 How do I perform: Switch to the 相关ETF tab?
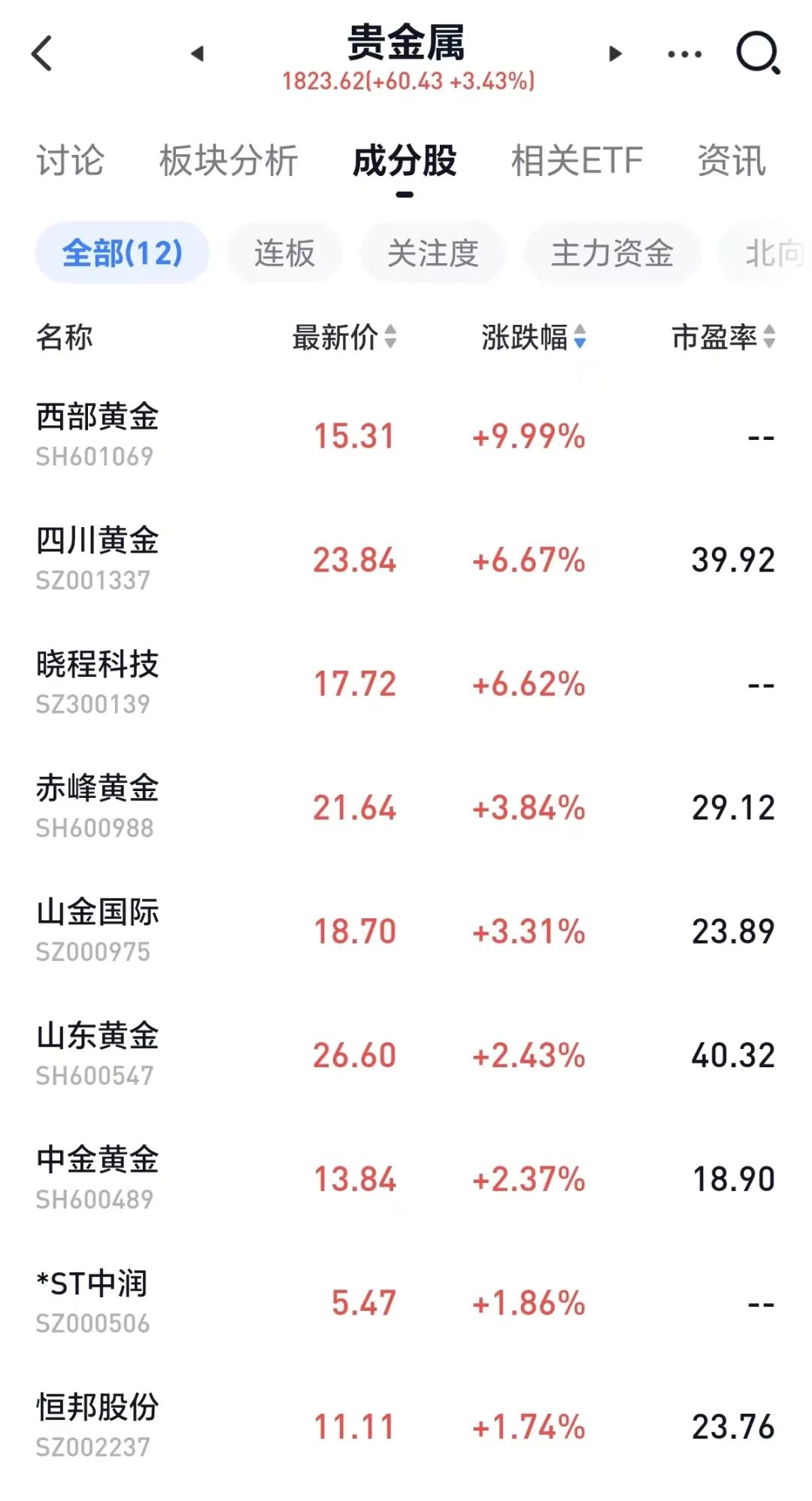tap(577, 161)
